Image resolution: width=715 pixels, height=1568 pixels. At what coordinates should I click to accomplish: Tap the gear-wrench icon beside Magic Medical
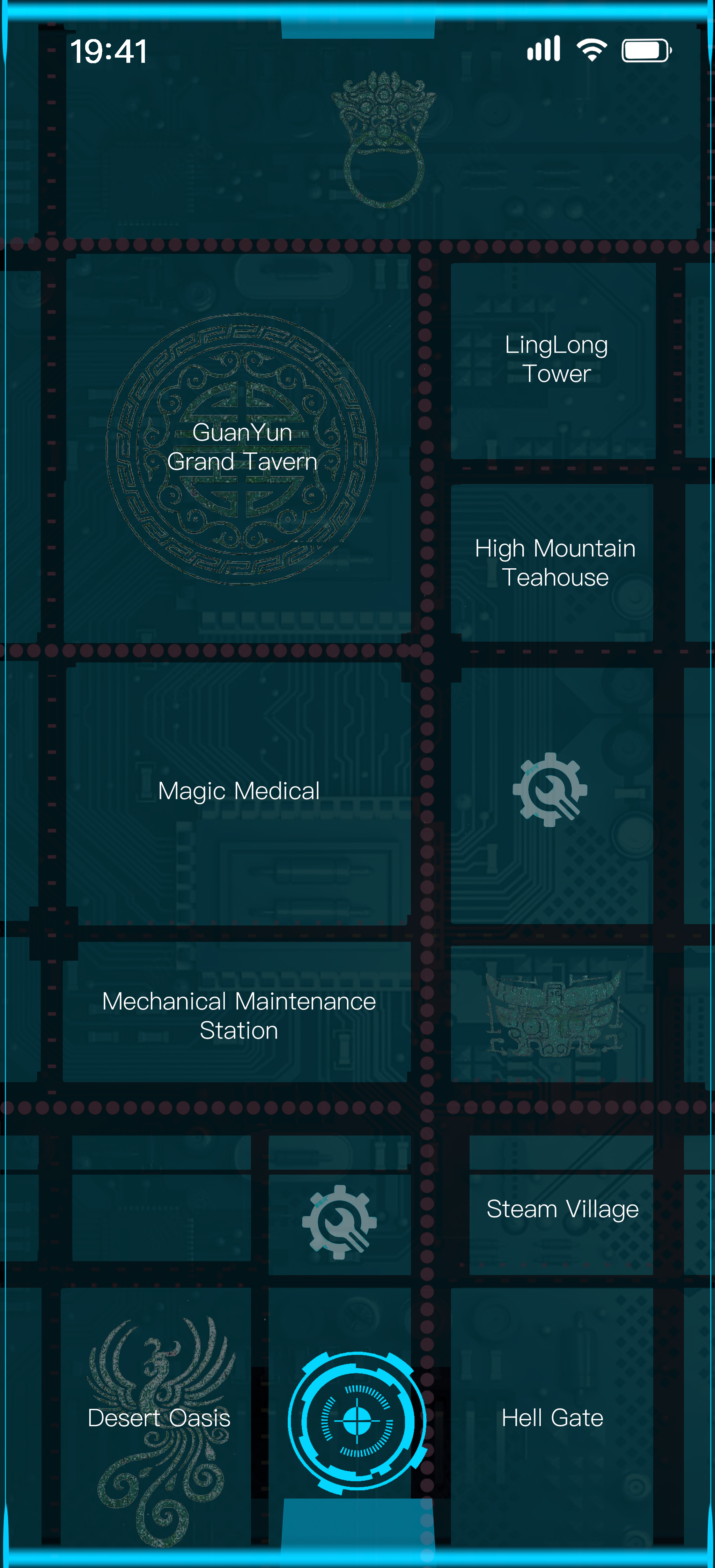[x=550, y=790]
